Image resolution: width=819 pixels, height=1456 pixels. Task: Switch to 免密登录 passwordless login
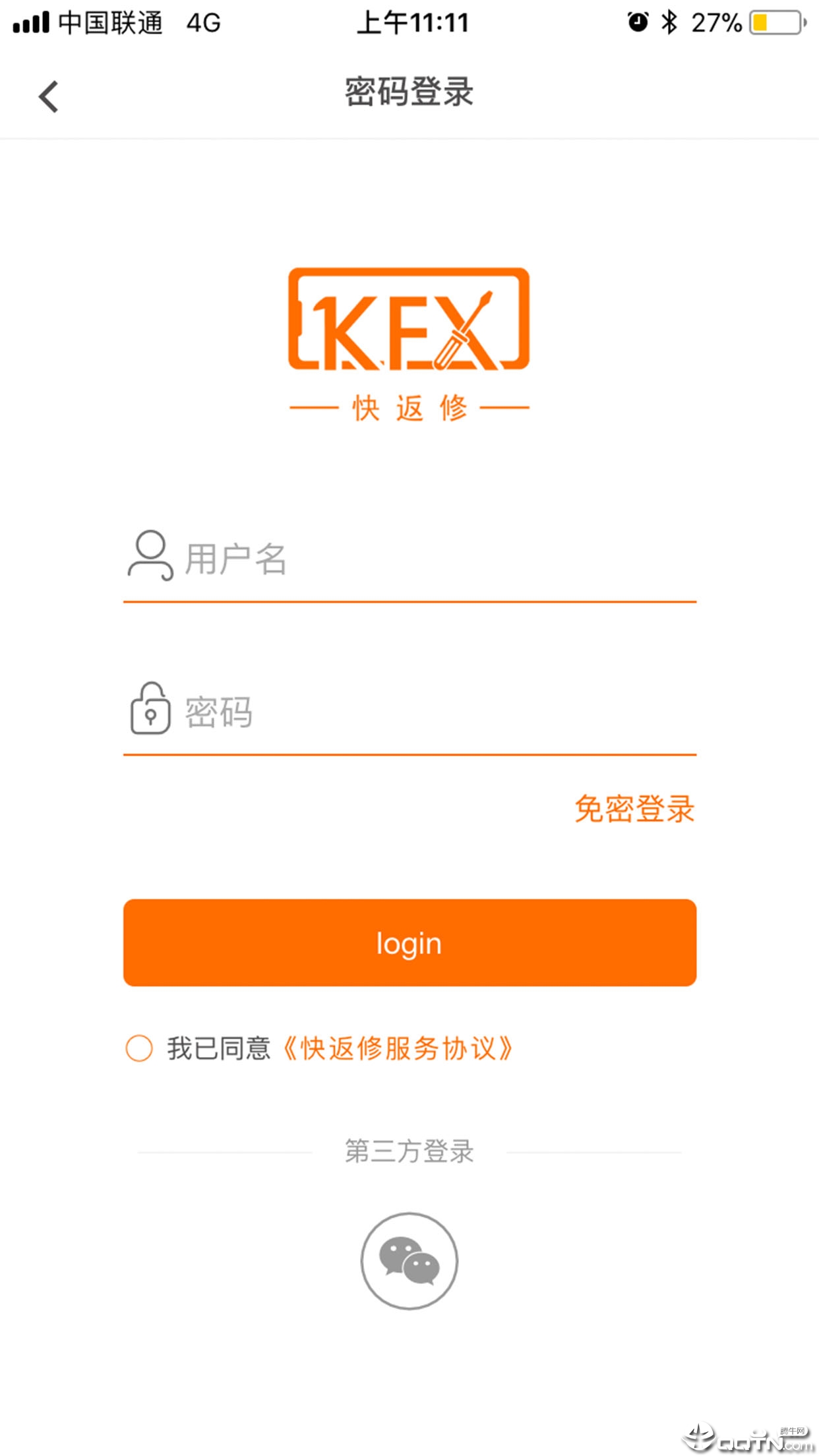pos(634,808)
